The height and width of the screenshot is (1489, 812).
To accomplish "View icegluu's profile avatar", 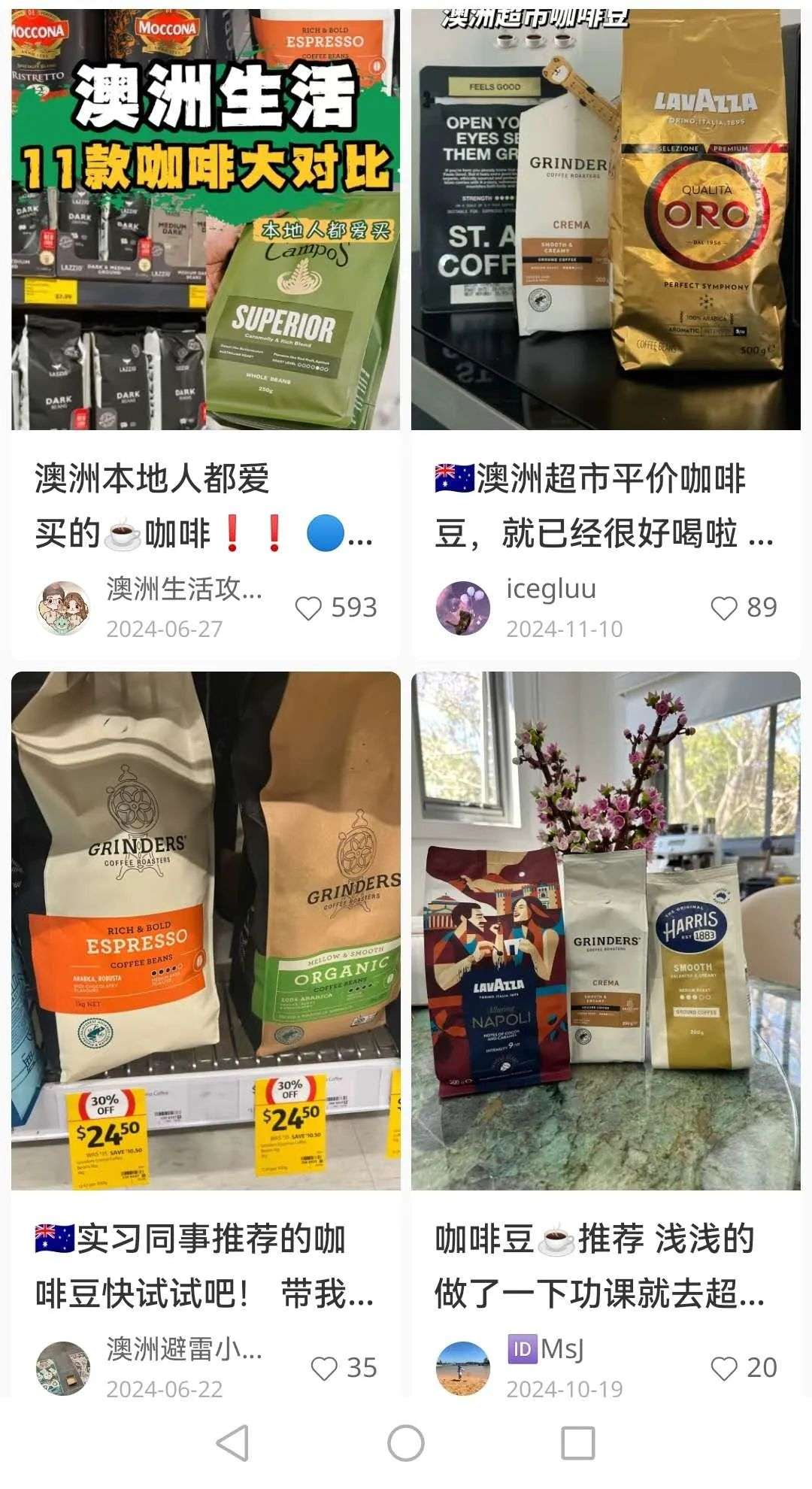I will (462, 608).
